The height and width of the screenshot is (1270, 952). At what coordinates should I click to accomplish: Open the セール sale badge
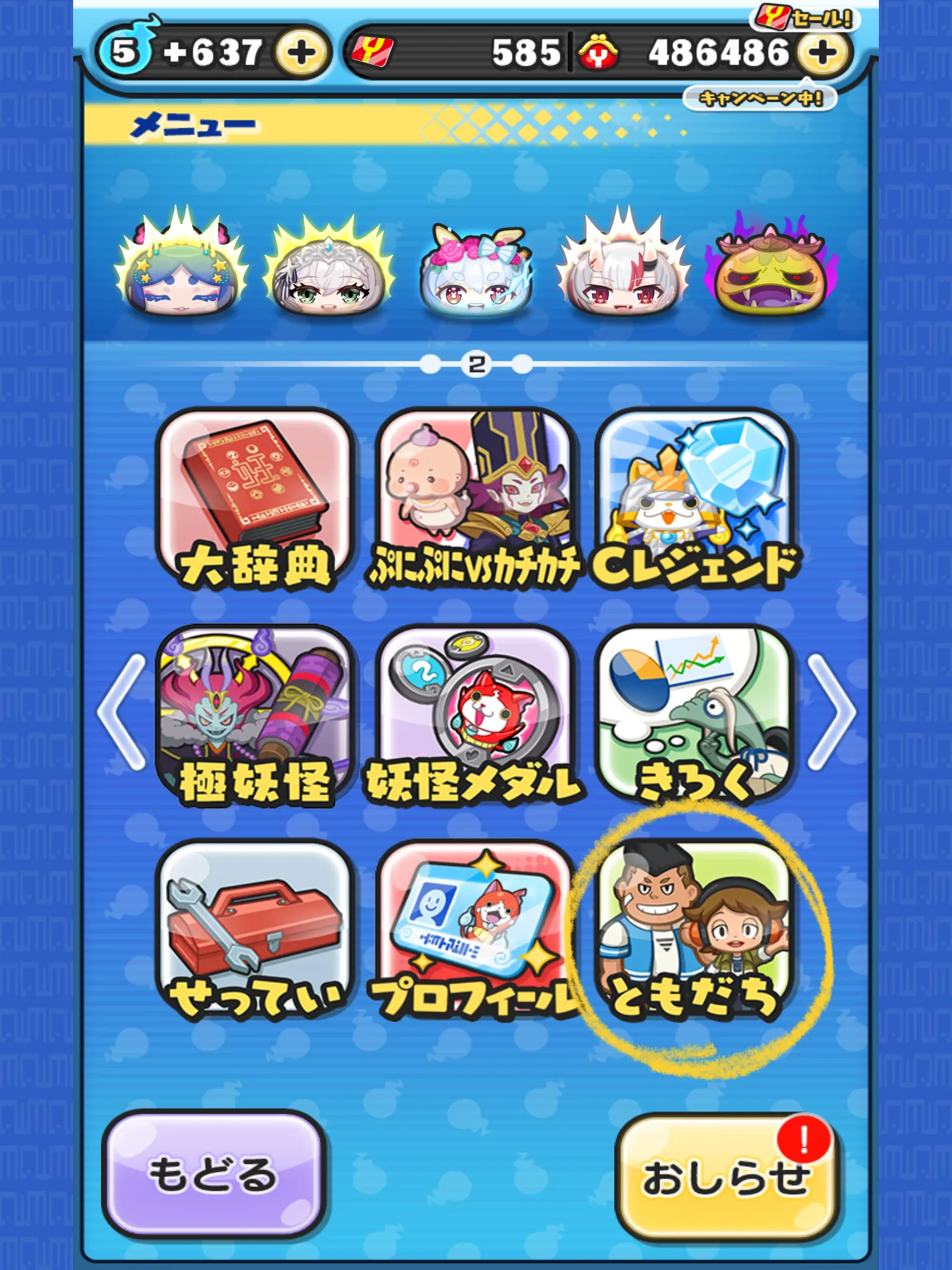803,17
